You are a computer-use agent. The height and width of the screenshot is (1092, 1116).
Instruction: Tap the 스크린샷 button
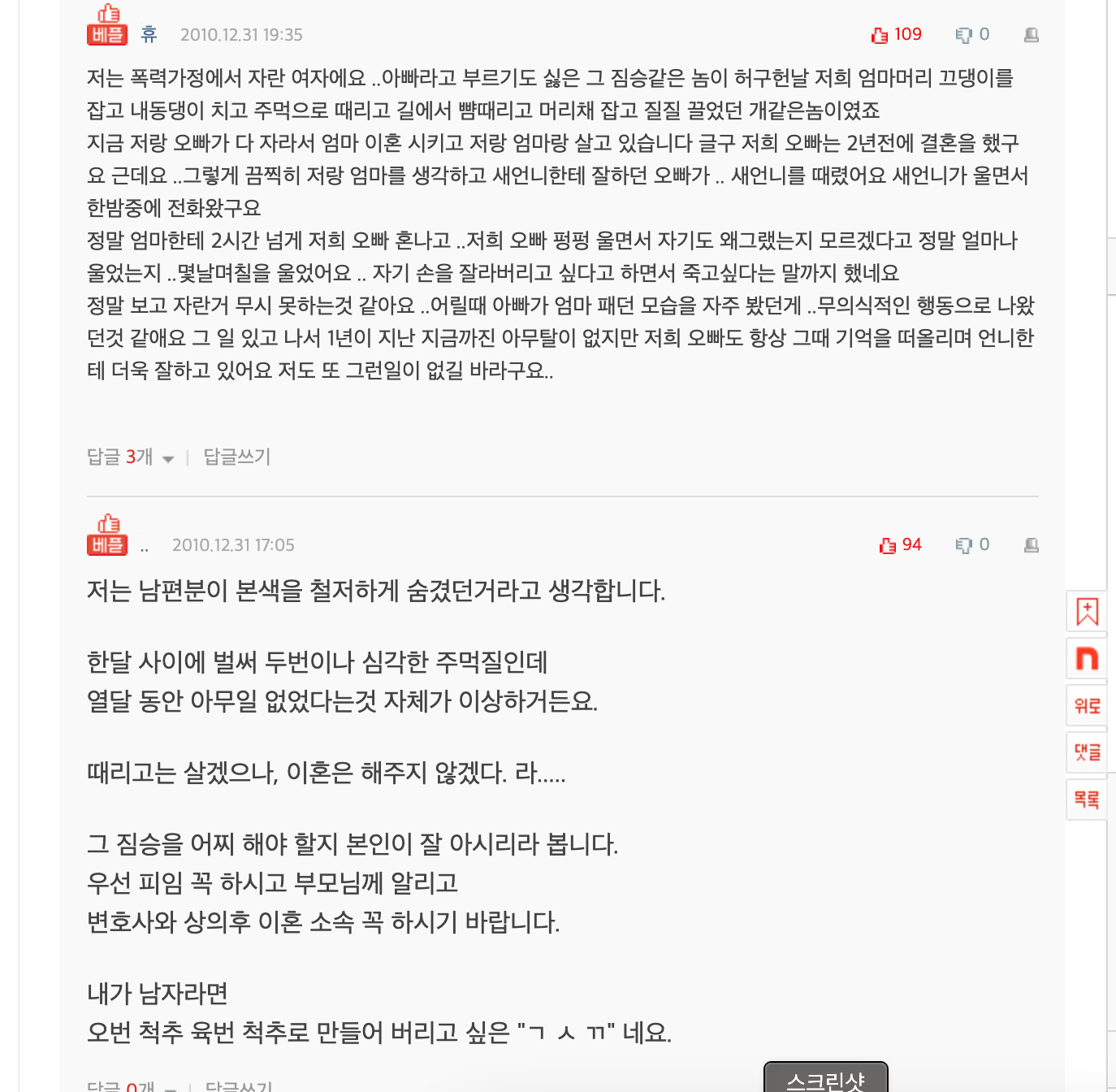(825, 1080)
